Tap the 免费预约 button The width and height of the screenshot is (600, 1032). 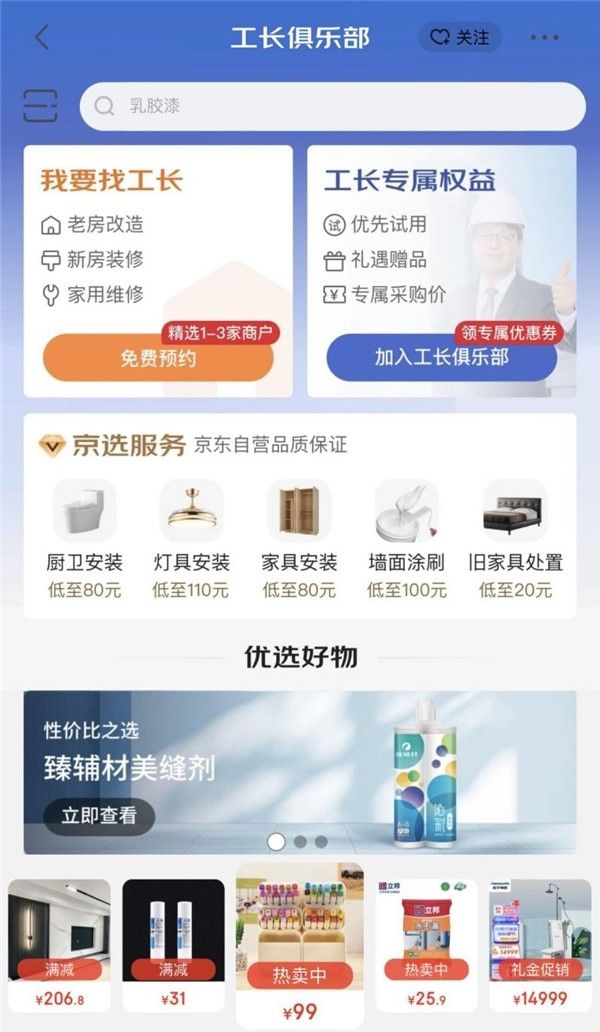coord(158,358)
